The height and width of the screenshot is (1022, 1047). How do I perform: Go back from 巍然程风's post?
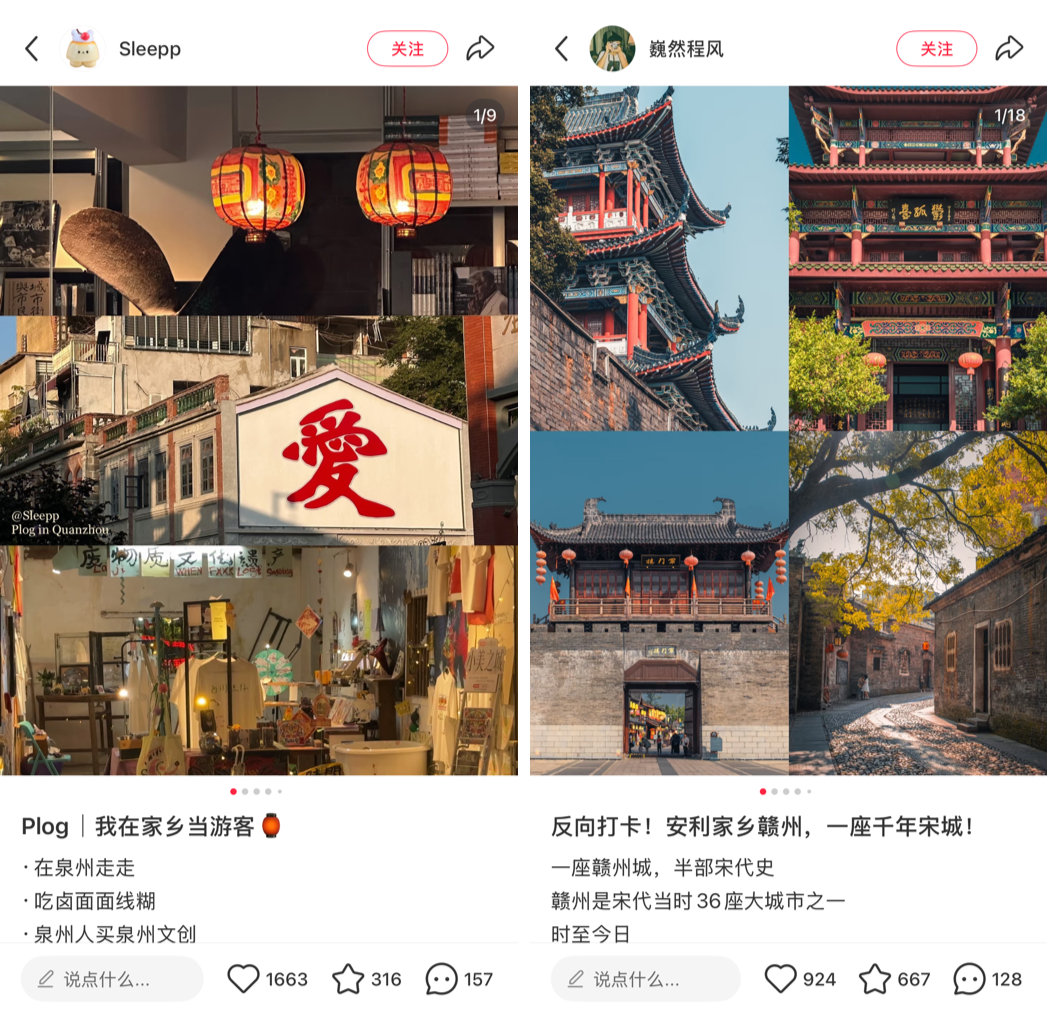coord(562,48)
